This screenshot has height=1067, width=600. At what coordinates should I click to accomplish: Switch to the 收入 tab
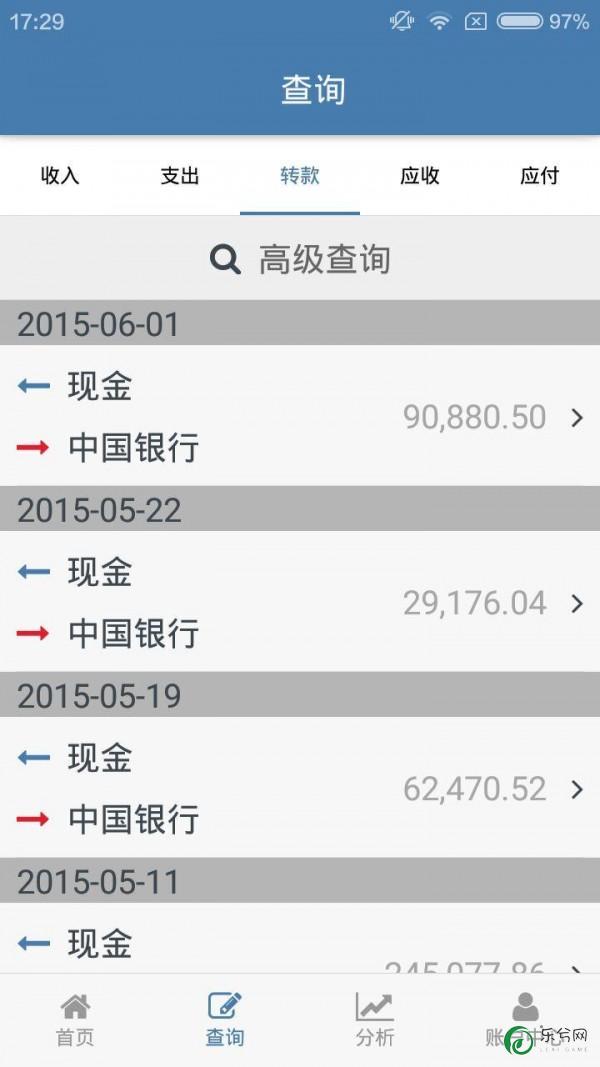60,176
